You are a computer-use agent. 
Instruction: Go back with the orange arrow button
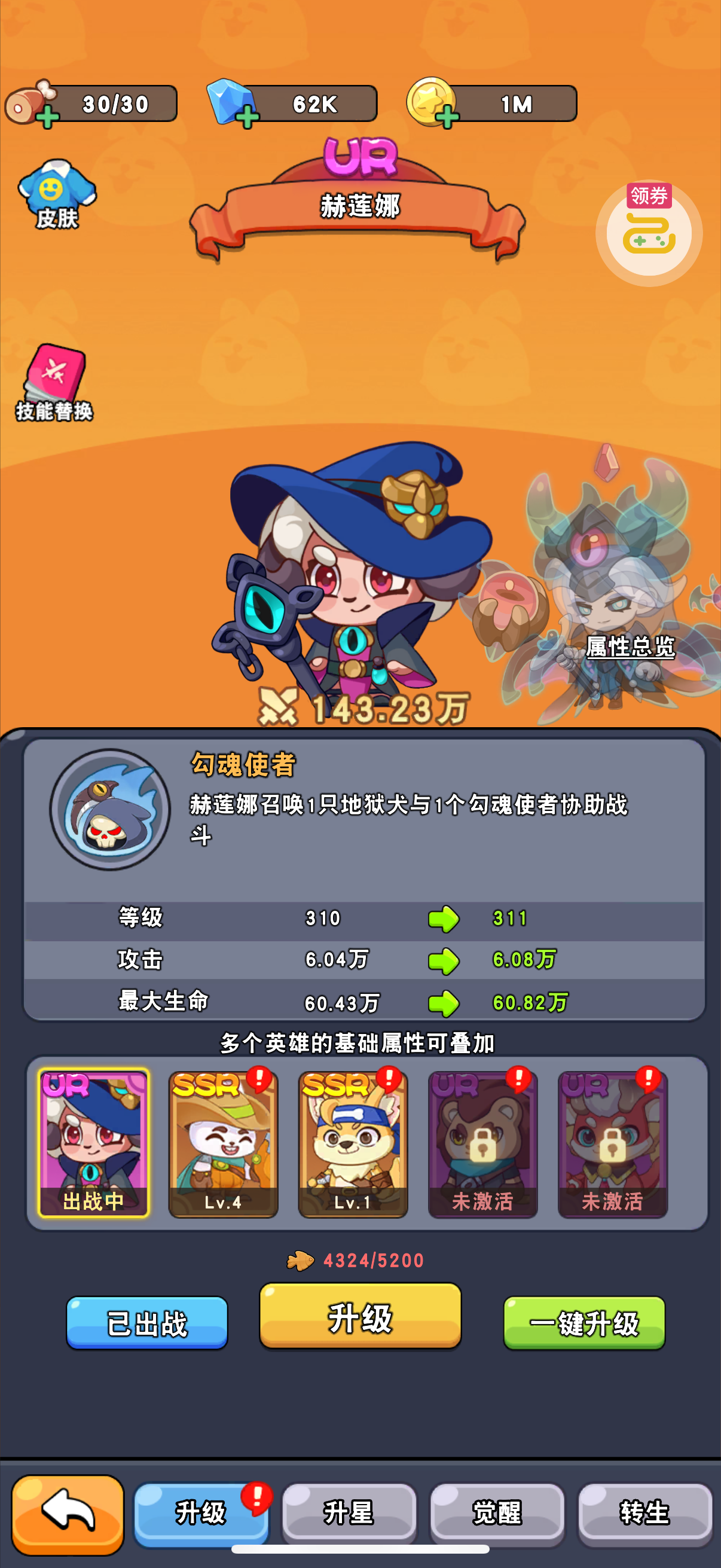click(x=68, y=1514)
